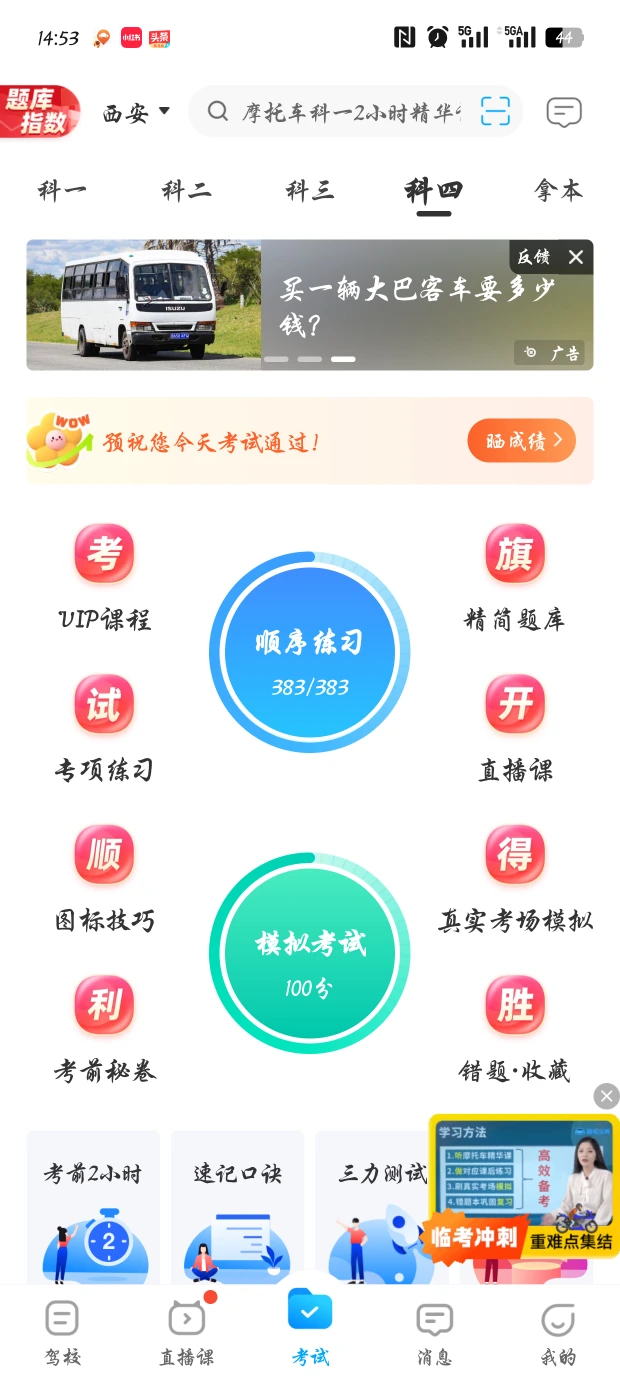Open the 西安 city dropdown
Viewport: 620px width, 1386px height.
coord(136,112)
